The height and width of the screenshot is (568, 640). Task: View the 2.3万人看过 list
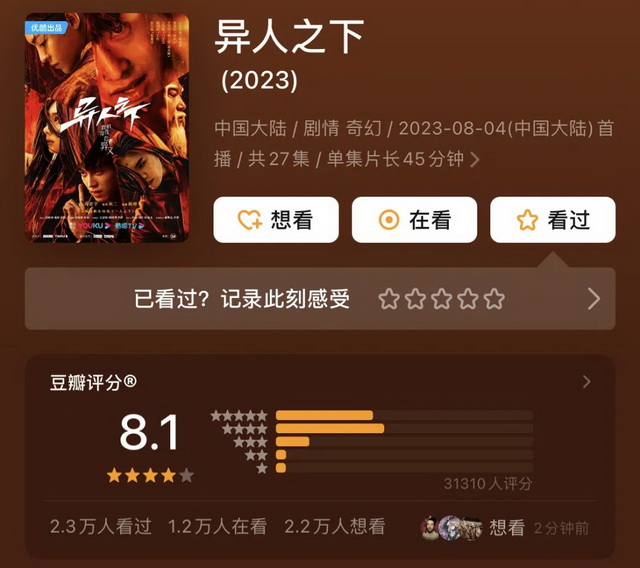click(x=101, y=527)
